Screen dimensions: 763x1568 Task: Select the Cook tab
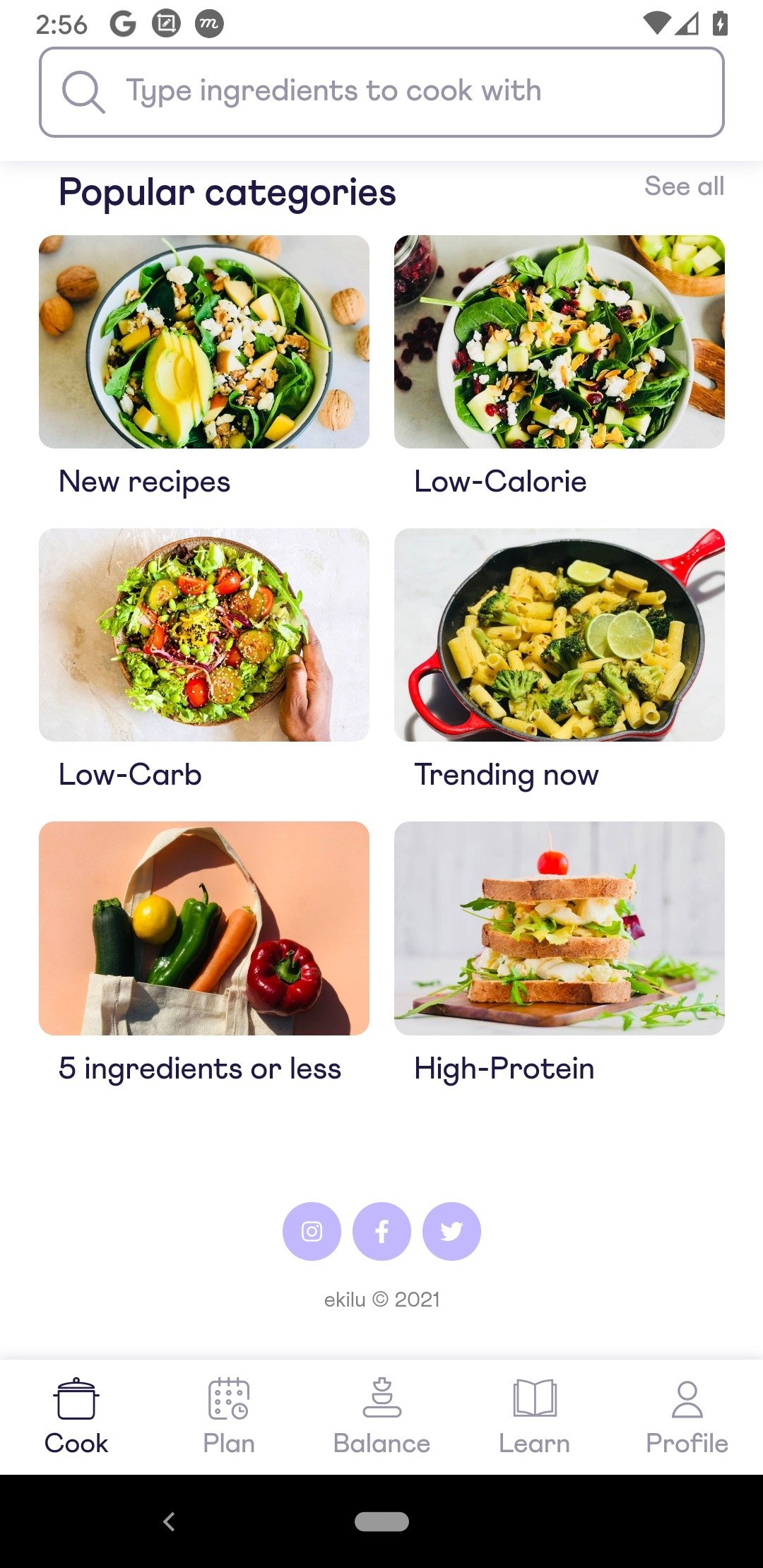pos(76,1416)
